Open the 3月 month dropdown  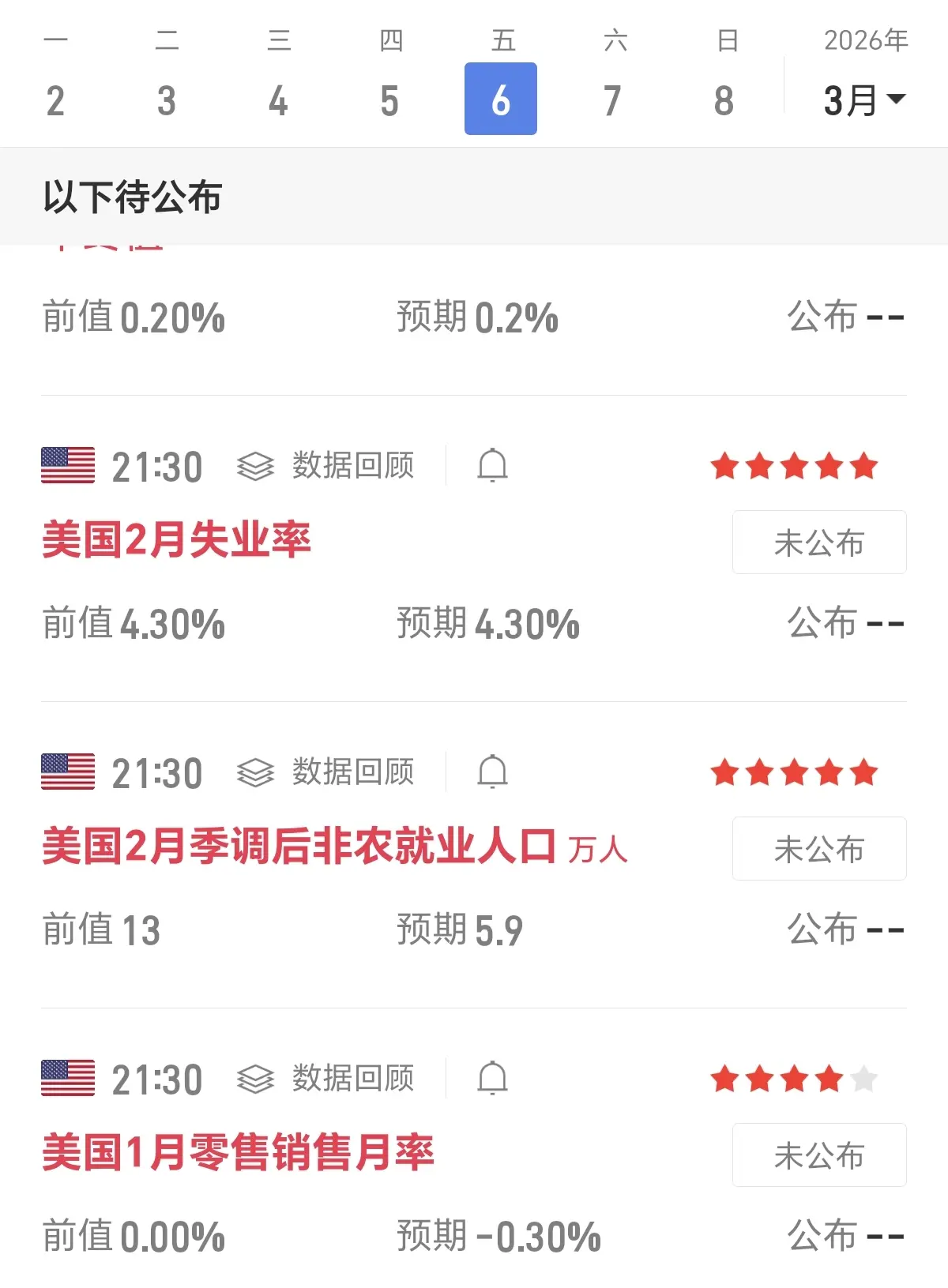(x=864, y=100)
